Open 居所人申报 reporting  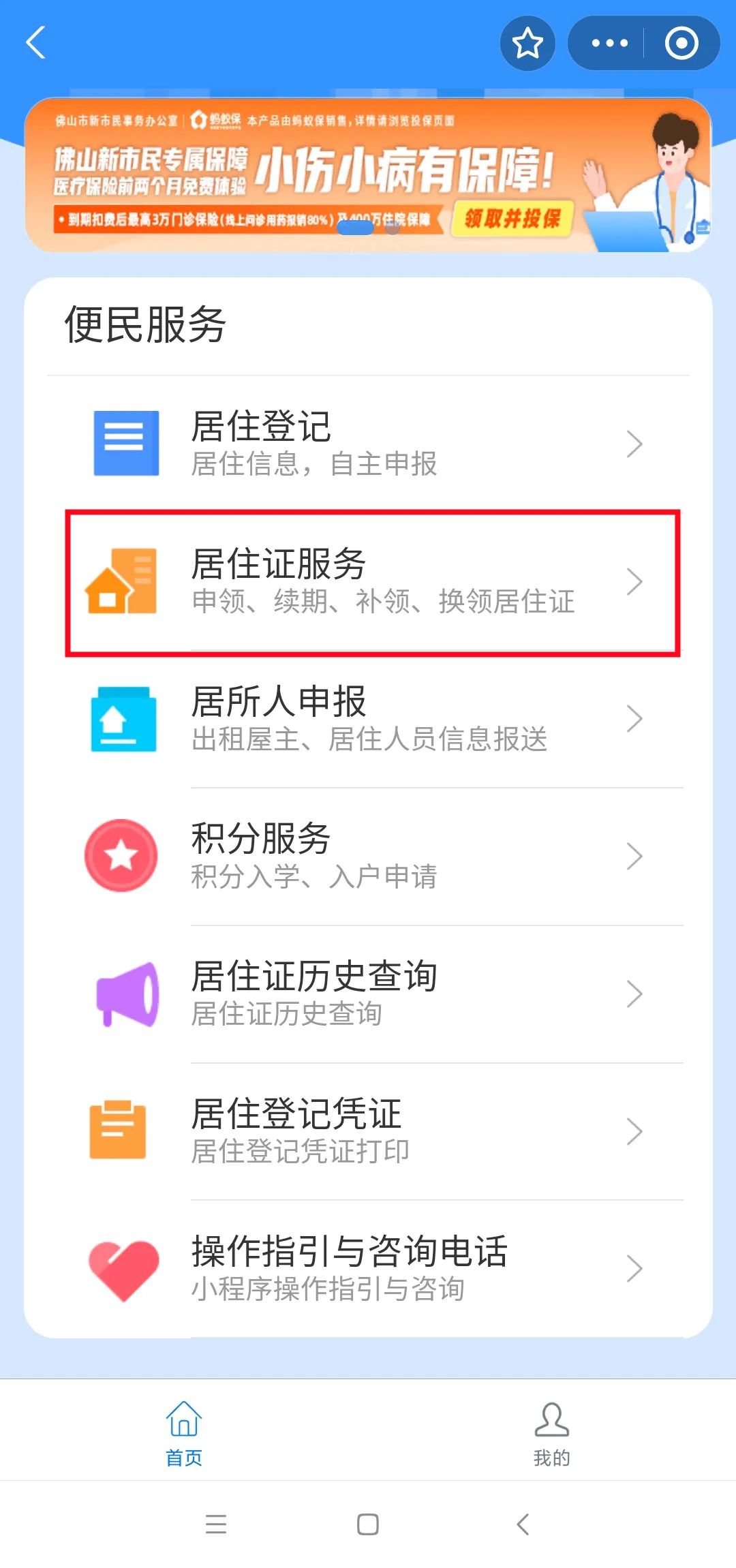point(368,719)
